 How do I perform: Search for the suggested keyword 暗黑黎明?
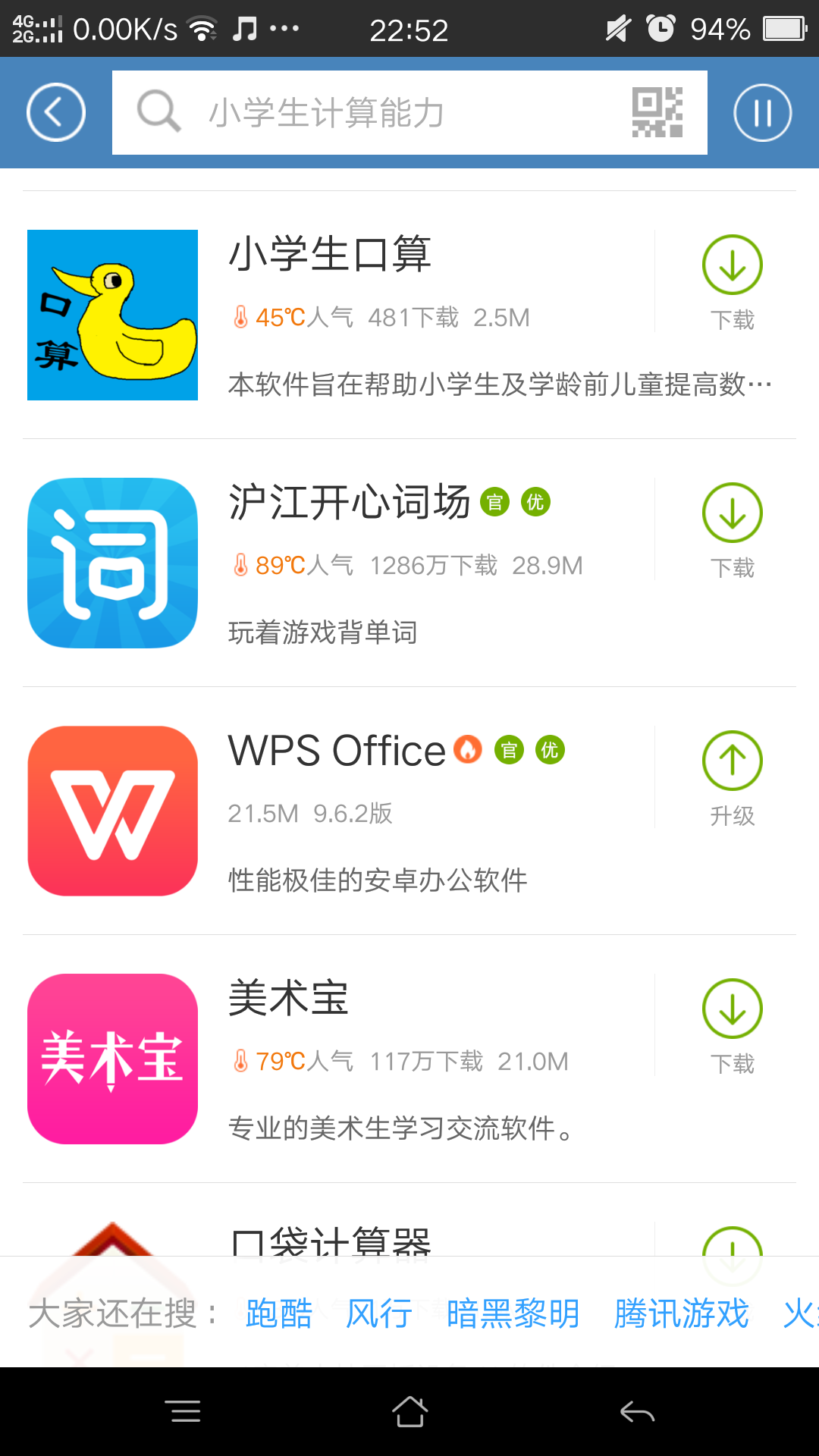point(513,1313)
